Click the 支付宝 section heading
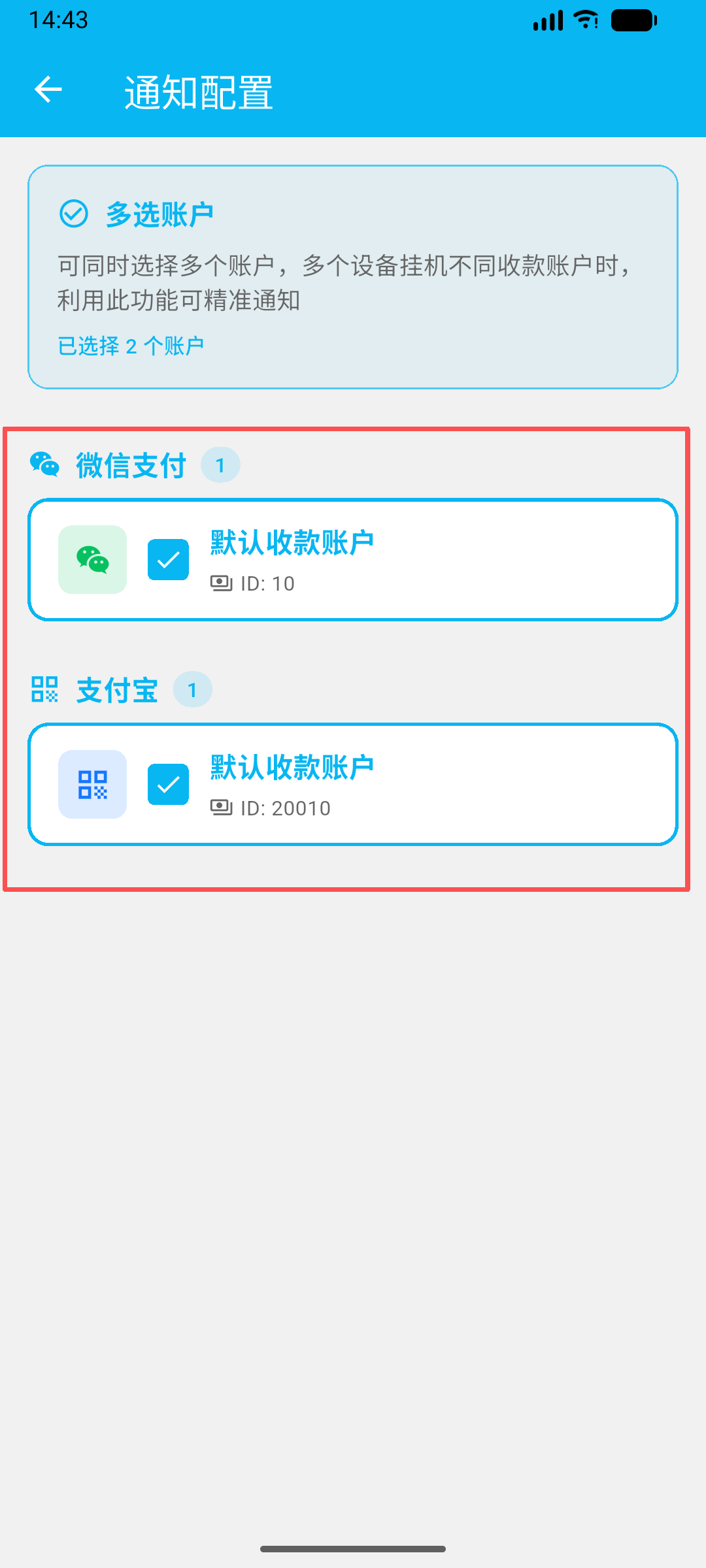706x1568 pixels. click(x=115, y=689)
